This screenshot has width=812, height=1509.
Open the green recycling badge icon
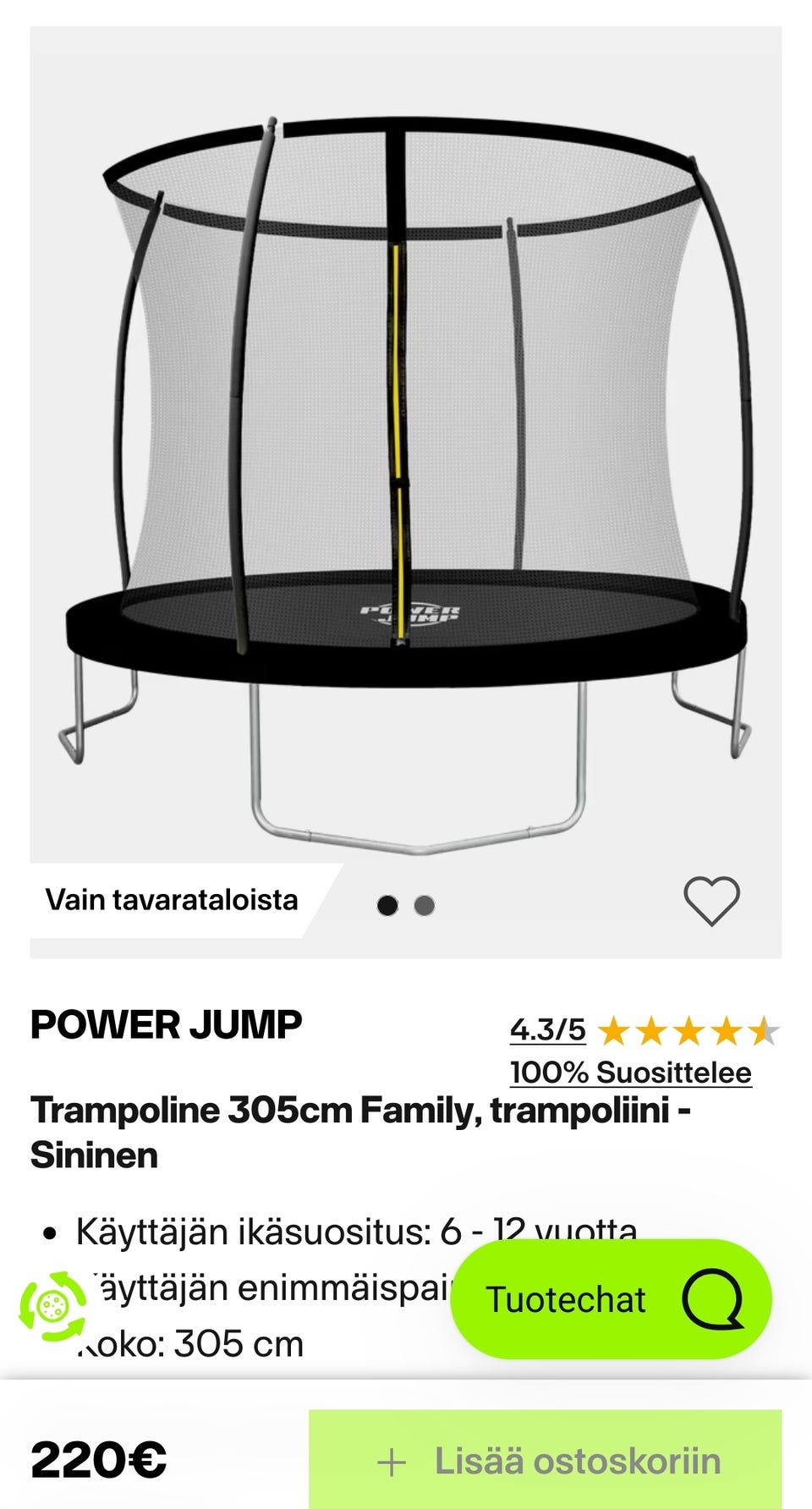point(52,1306)
